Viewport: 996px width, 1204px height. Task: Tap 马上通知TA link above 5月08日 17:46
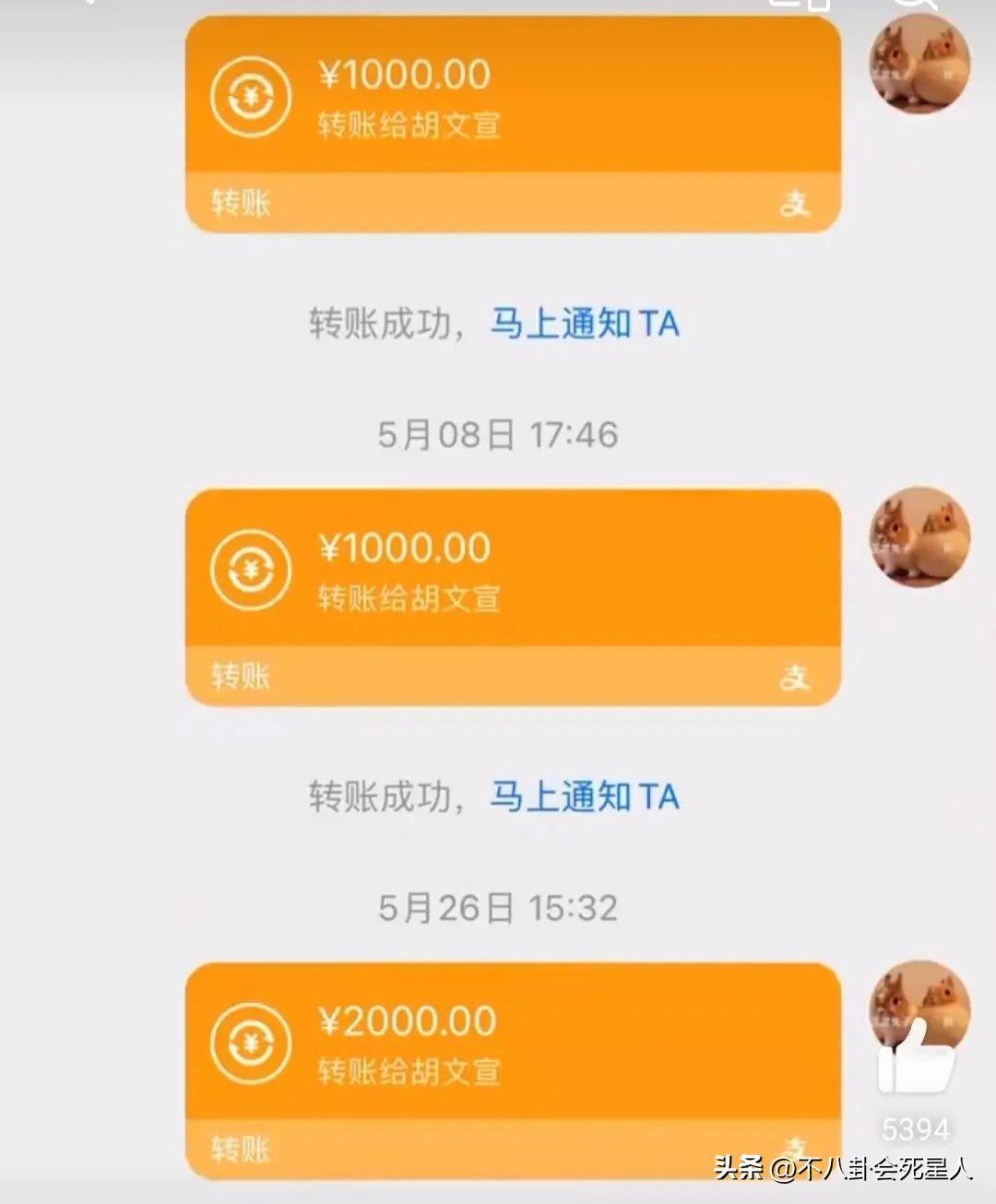584,325
